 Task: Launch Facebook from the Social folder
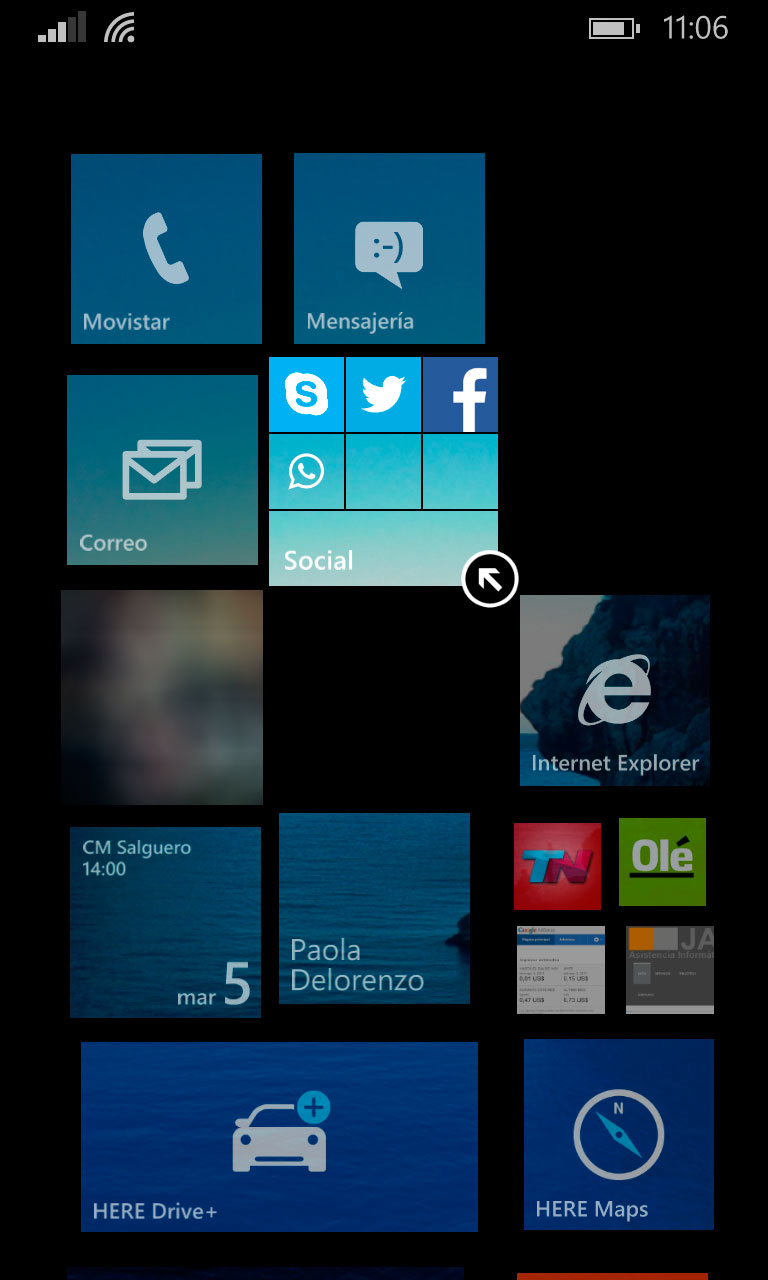pos(461,394)
